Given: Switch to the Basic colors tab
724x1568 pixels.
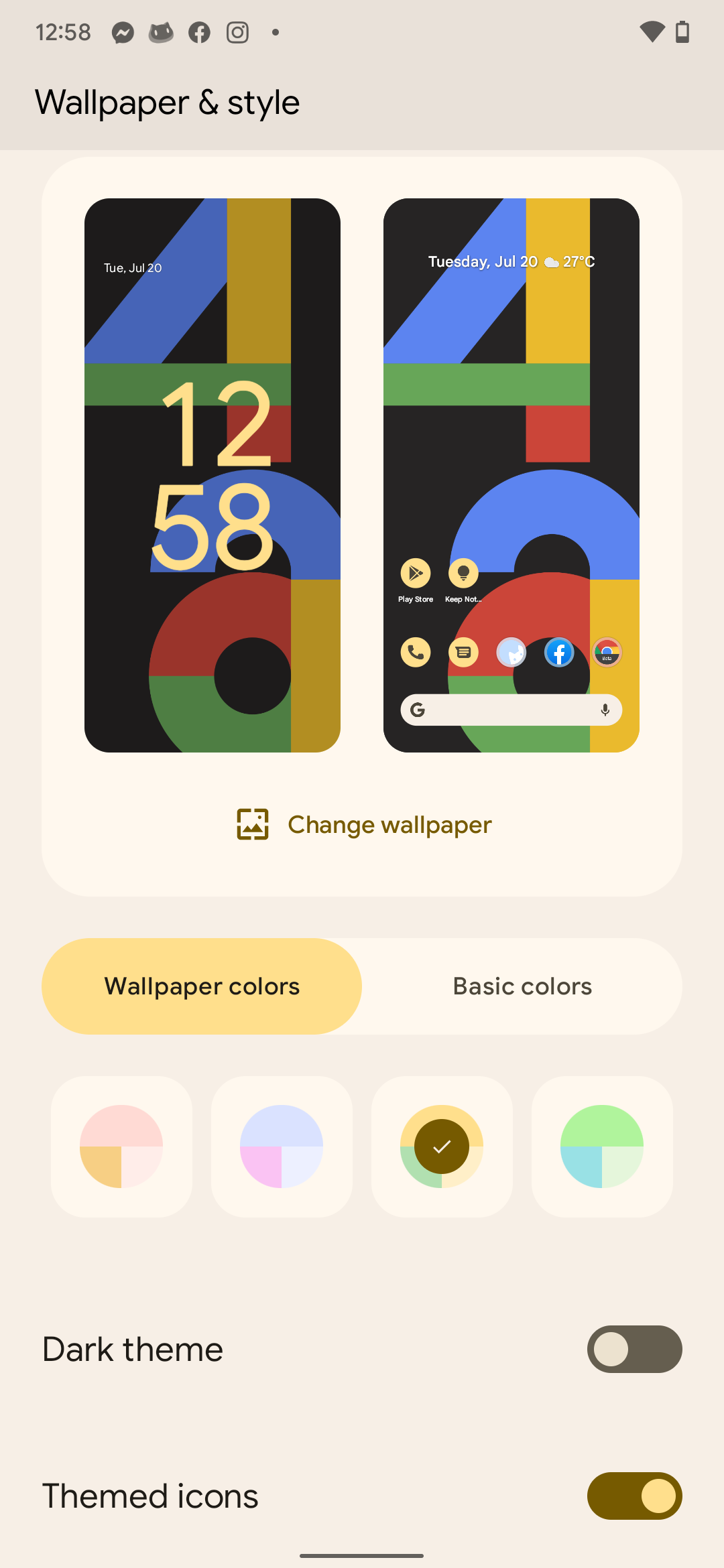Looking at the screenshot, I should pos(522,986).
